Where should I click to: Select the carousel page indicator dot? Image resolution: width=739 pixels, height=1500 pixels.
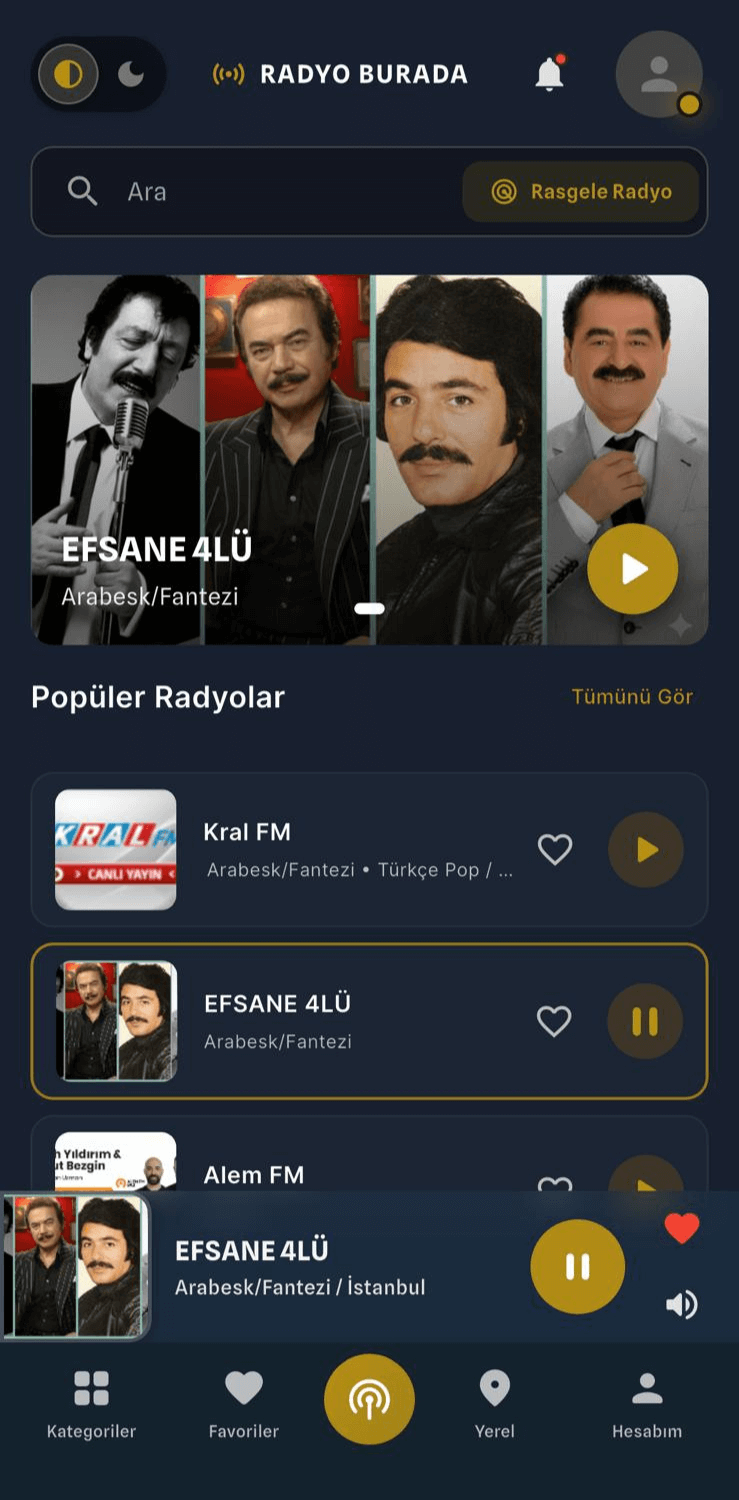click(x=369, y=607)
